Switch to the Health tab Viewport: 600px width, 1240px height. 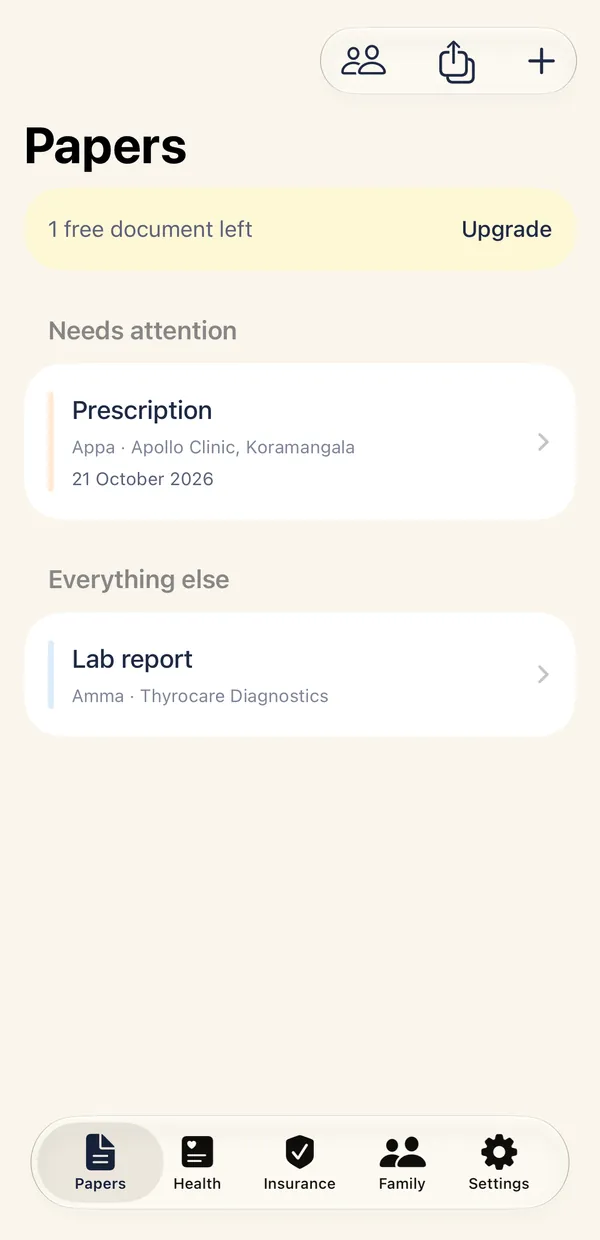point(197,1162)
